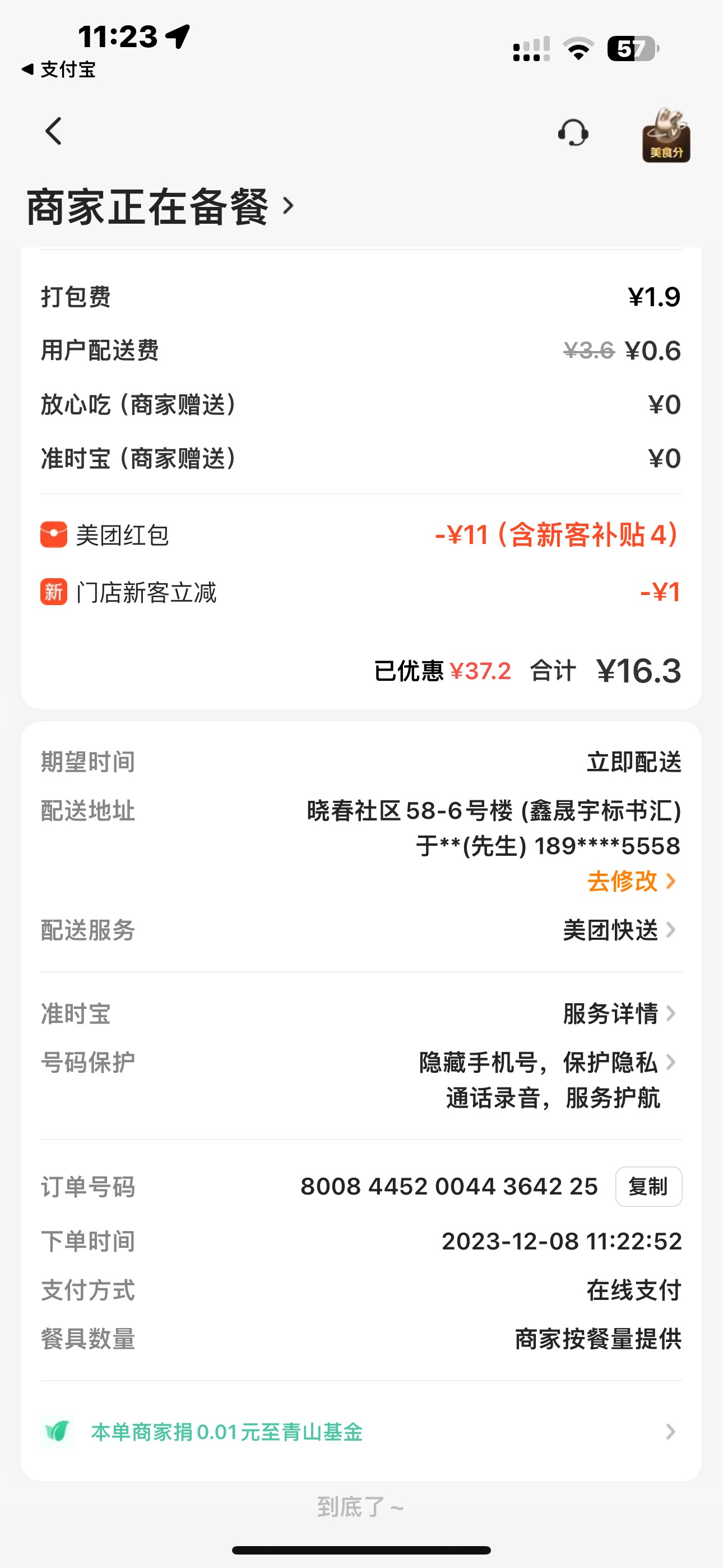The width and height of the screenshot is (723, 1568).
Task: Tap 去修改 to change delivery address
Action: point(631,882)
